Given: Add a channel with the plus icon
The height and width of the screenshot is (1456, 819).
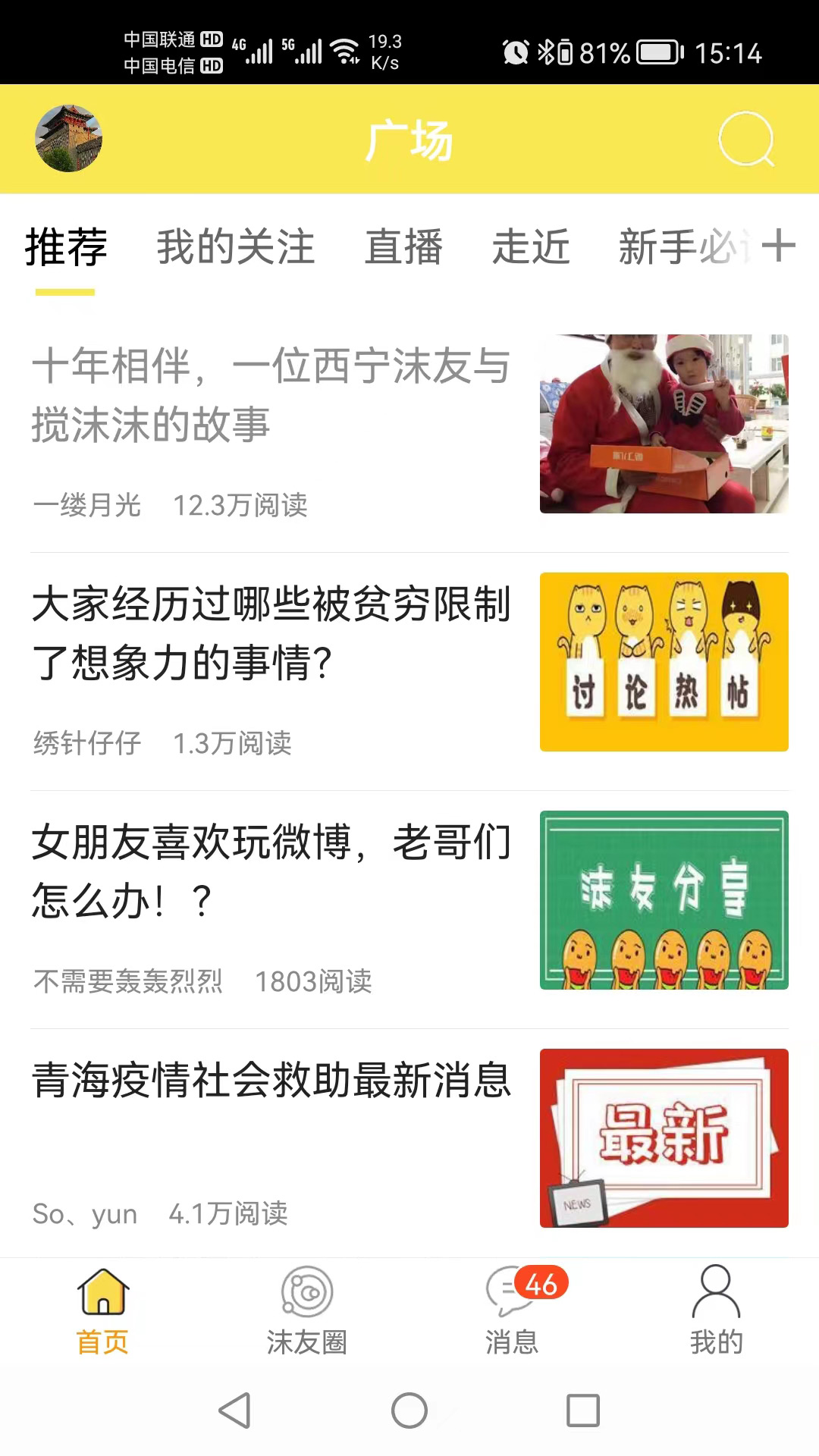Looking at the screenshot, I should 778,246.
